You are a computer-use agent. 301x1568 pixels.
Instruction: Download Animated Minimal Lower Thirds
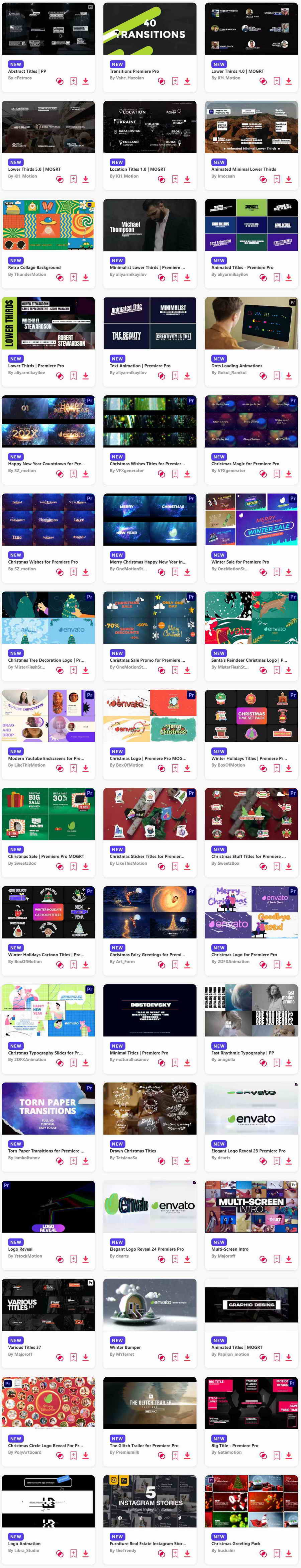(x=289, y=179)
